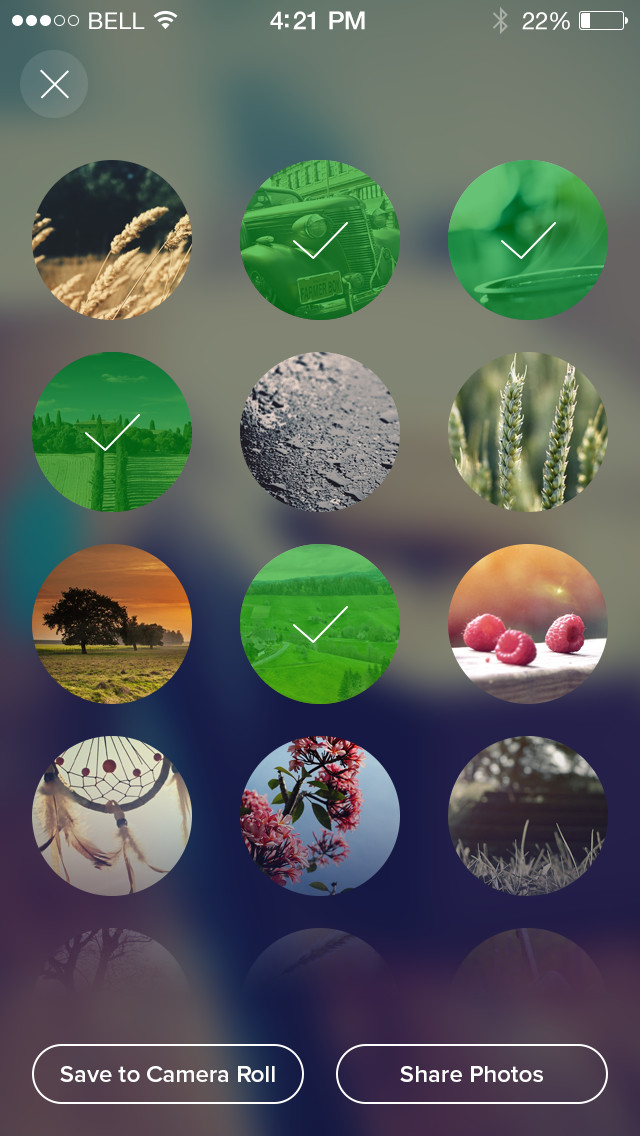Close the photo selection screen
Screen dimensions: 640x1136
[x=54, y=84]
